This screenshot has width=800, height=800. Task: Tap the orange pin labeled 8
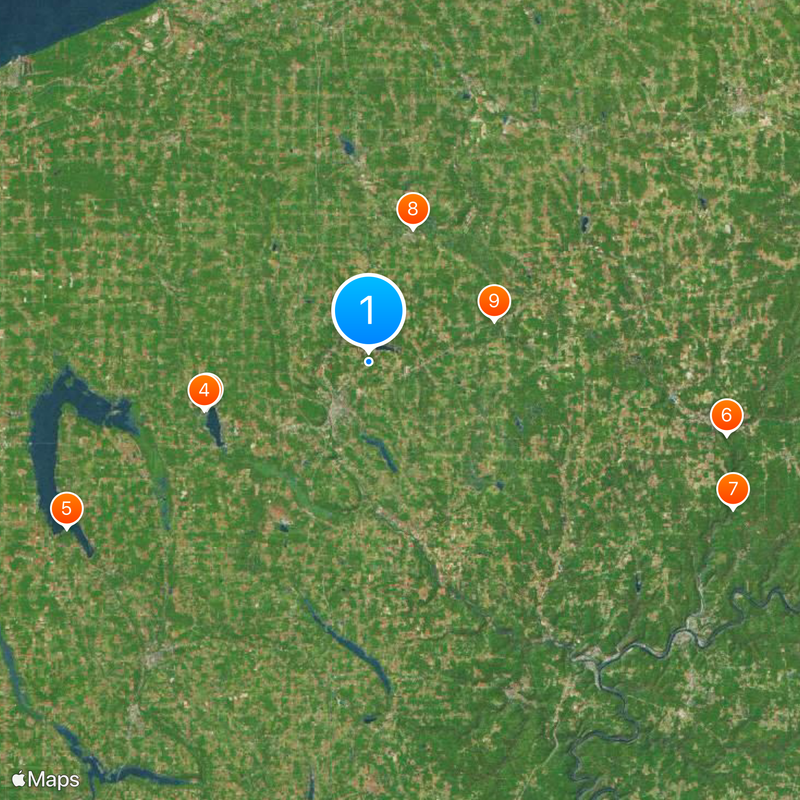(x=412, y=210)
